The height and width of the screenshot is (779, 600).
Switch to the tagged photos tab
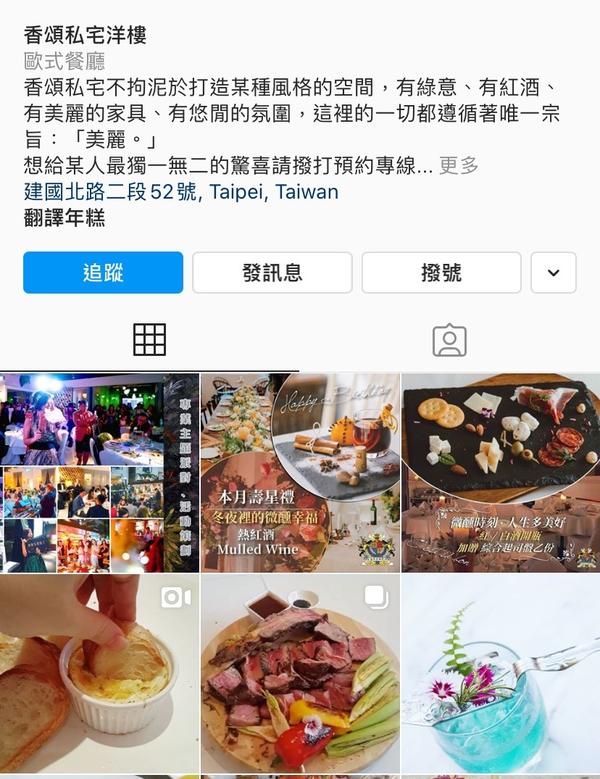[449, 340]
